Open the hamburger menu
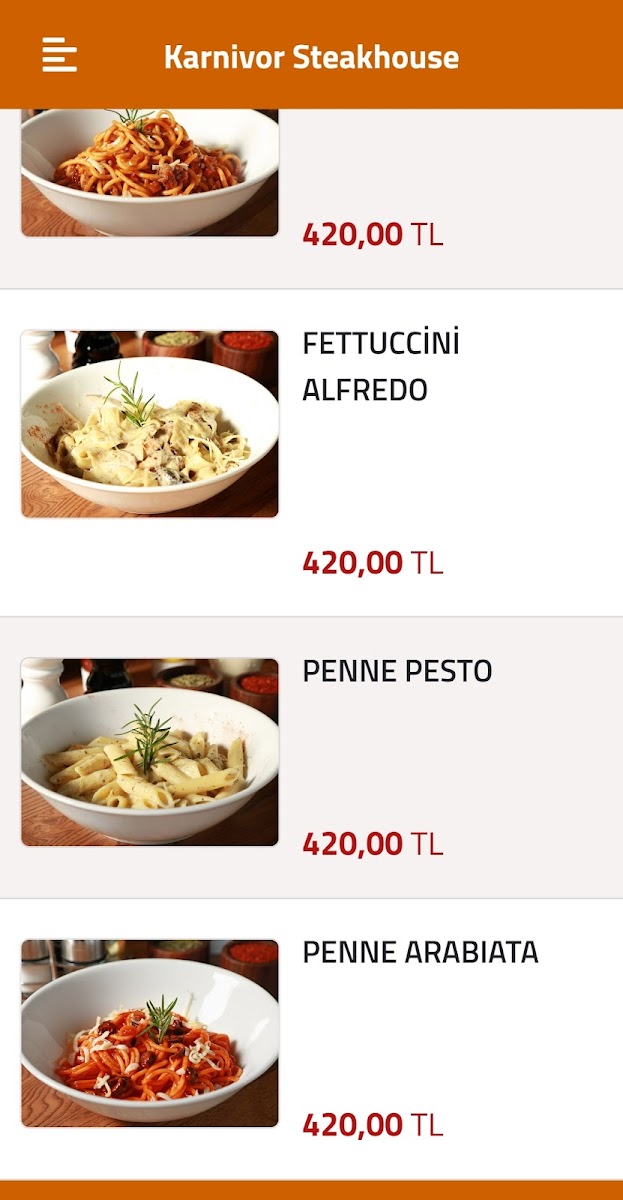 coord(59,55)
